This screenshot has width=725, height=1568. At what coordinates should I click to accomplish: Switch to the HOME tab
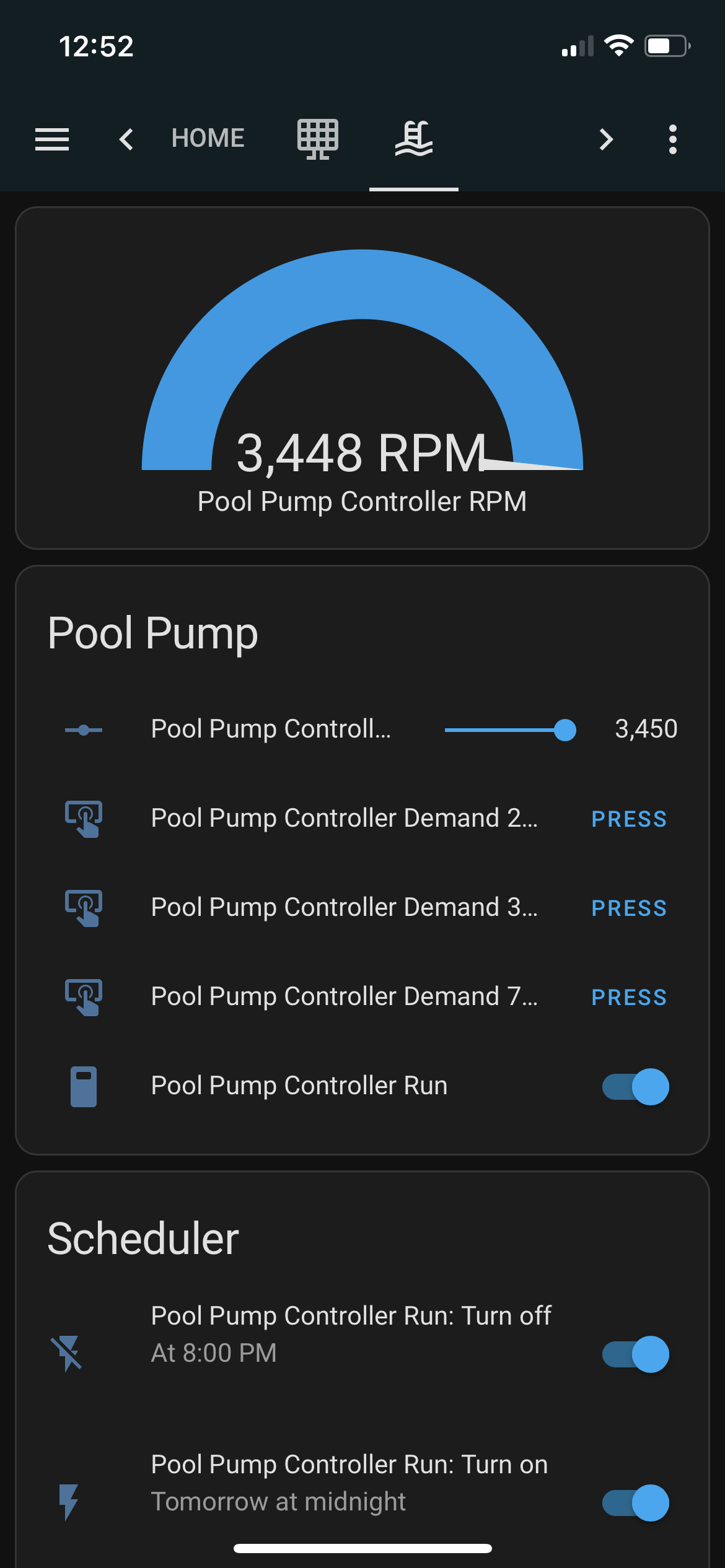pos(208,137)
